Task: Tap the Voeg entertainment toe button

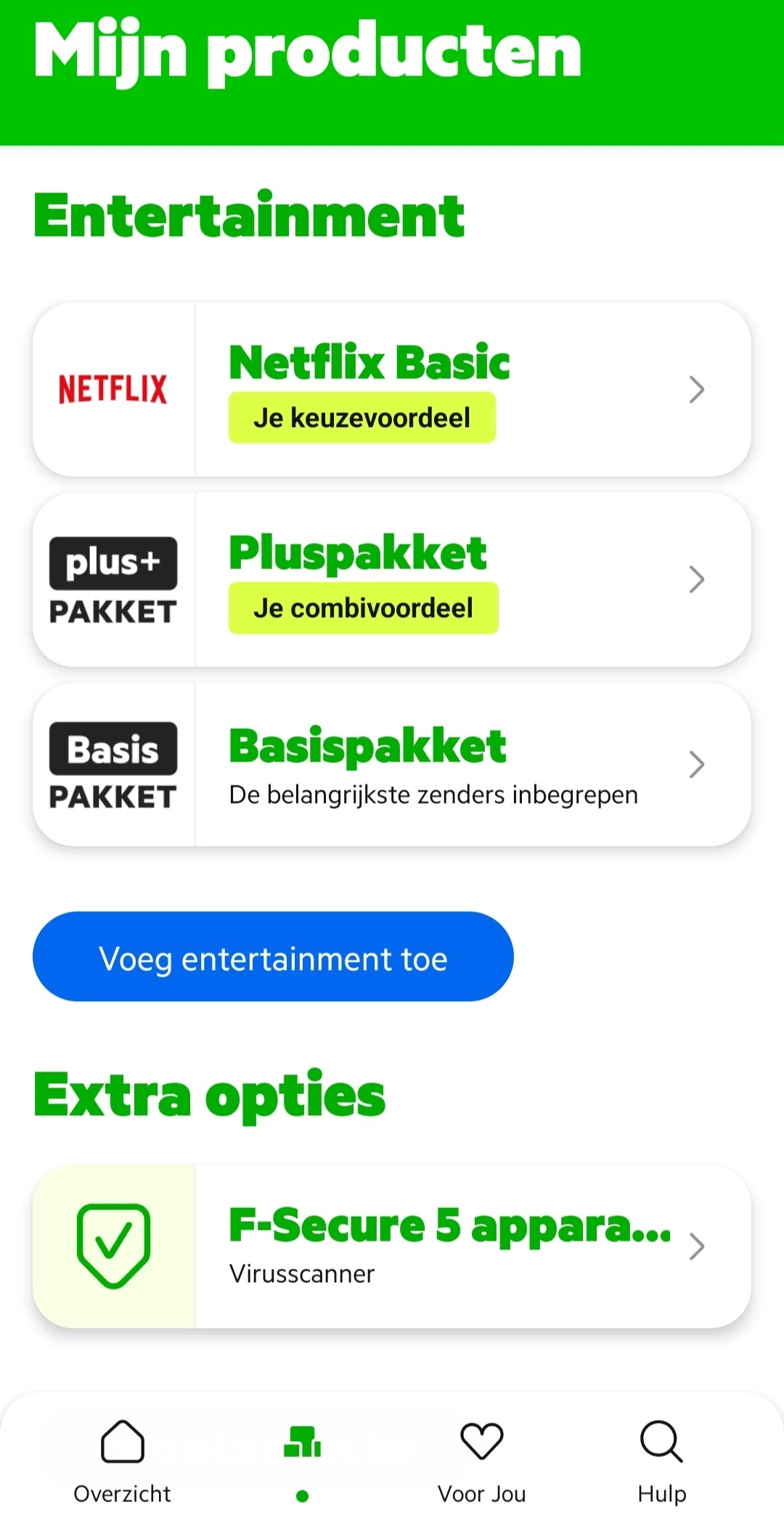Action: click(273, 957)
